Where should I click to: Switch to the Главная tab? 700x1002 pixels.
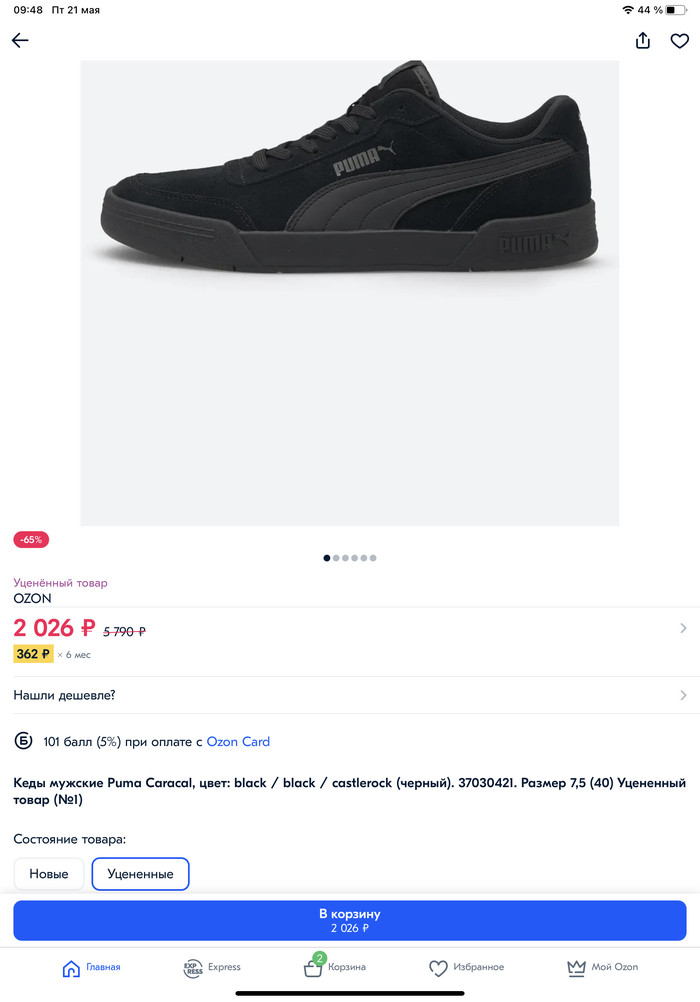point(91,968)
